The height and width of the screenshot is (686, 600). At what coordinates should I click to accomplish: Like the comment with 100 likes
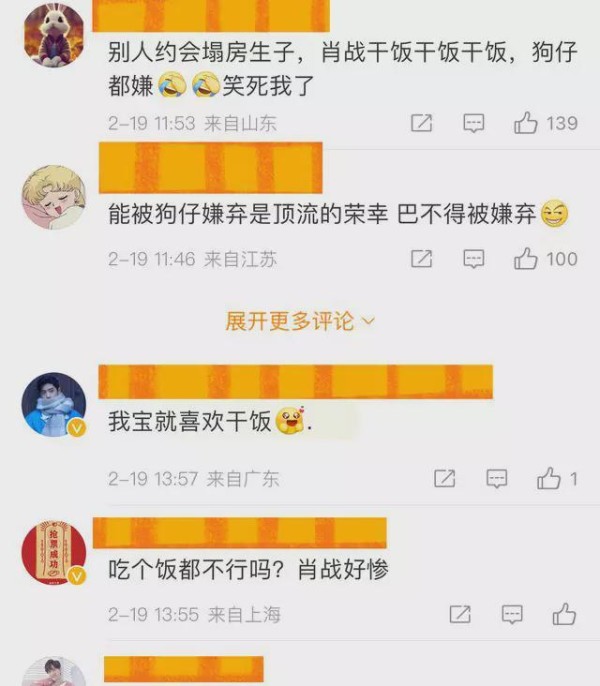[527, 259]
